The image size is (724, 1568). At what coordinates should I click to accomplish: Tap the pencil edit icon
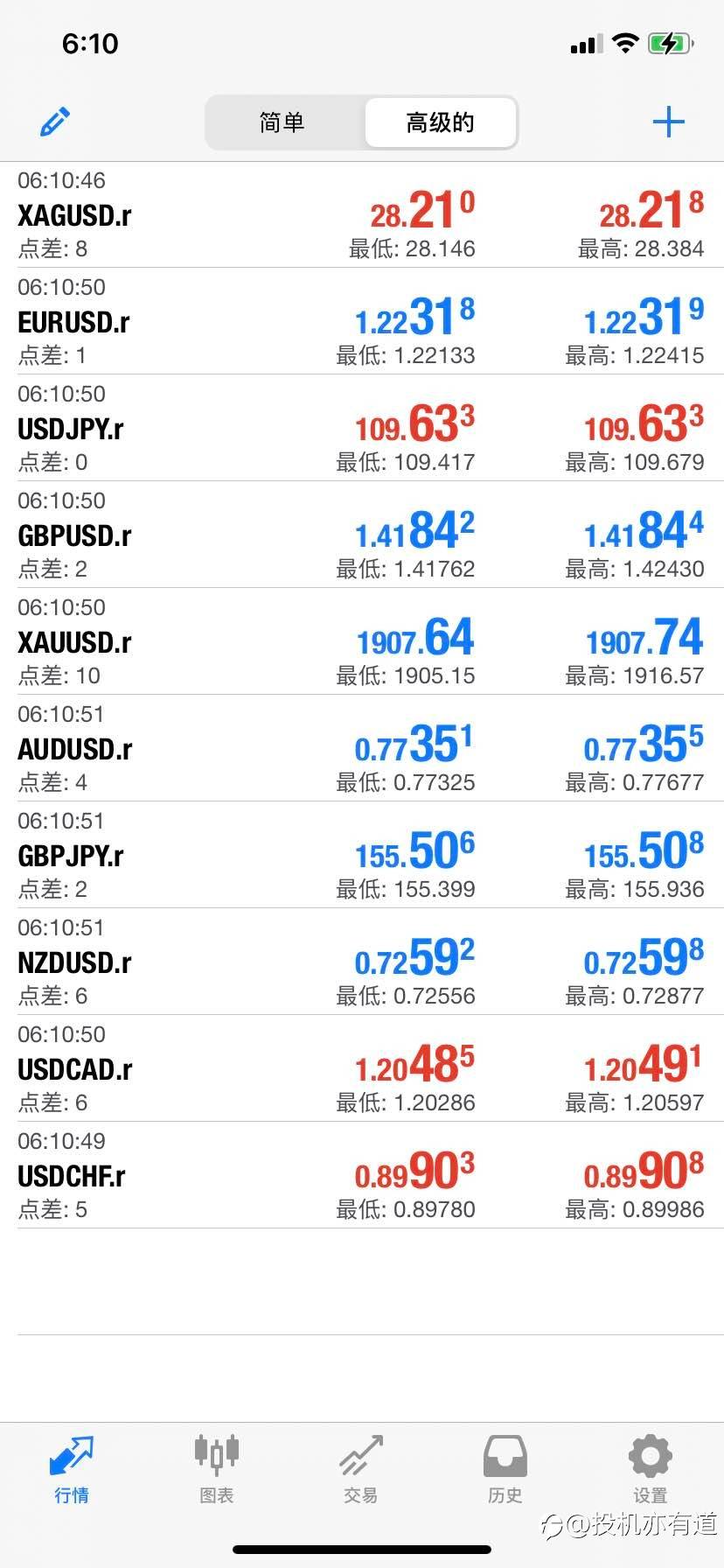click(x=55, y=122)
